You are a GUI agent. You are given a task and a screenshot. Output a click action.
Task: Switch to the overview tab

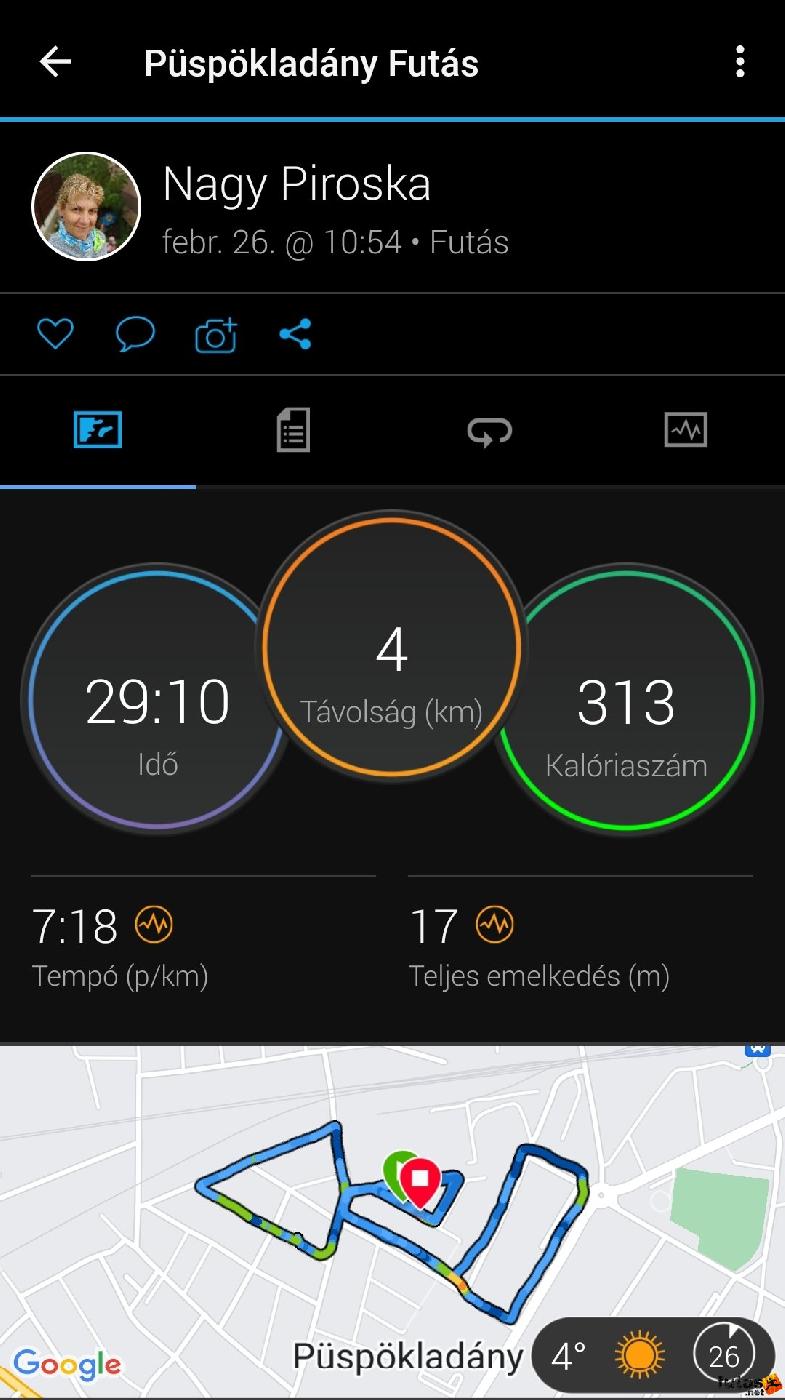[x=98, y=431]
